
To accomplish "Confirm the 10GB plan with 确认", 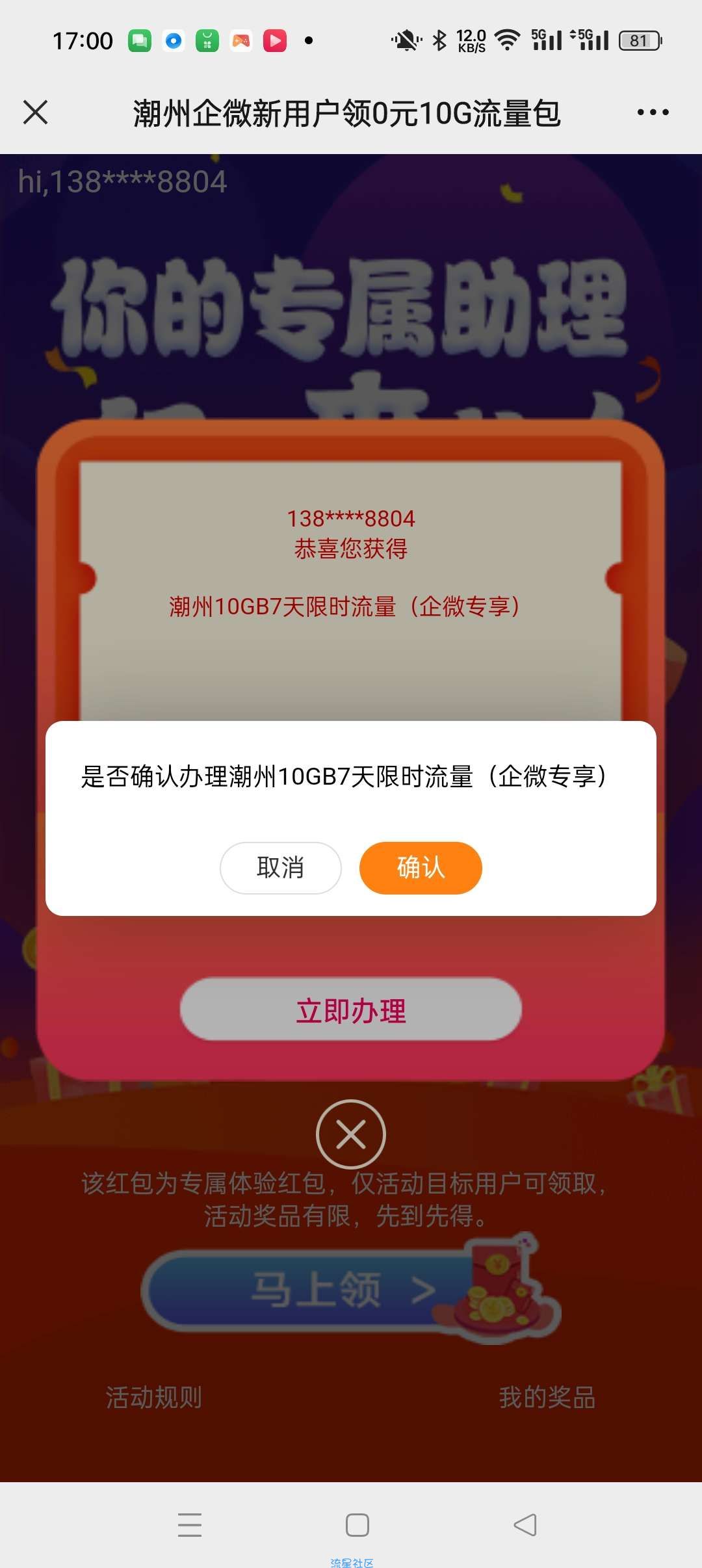I will tap(421, 868).
